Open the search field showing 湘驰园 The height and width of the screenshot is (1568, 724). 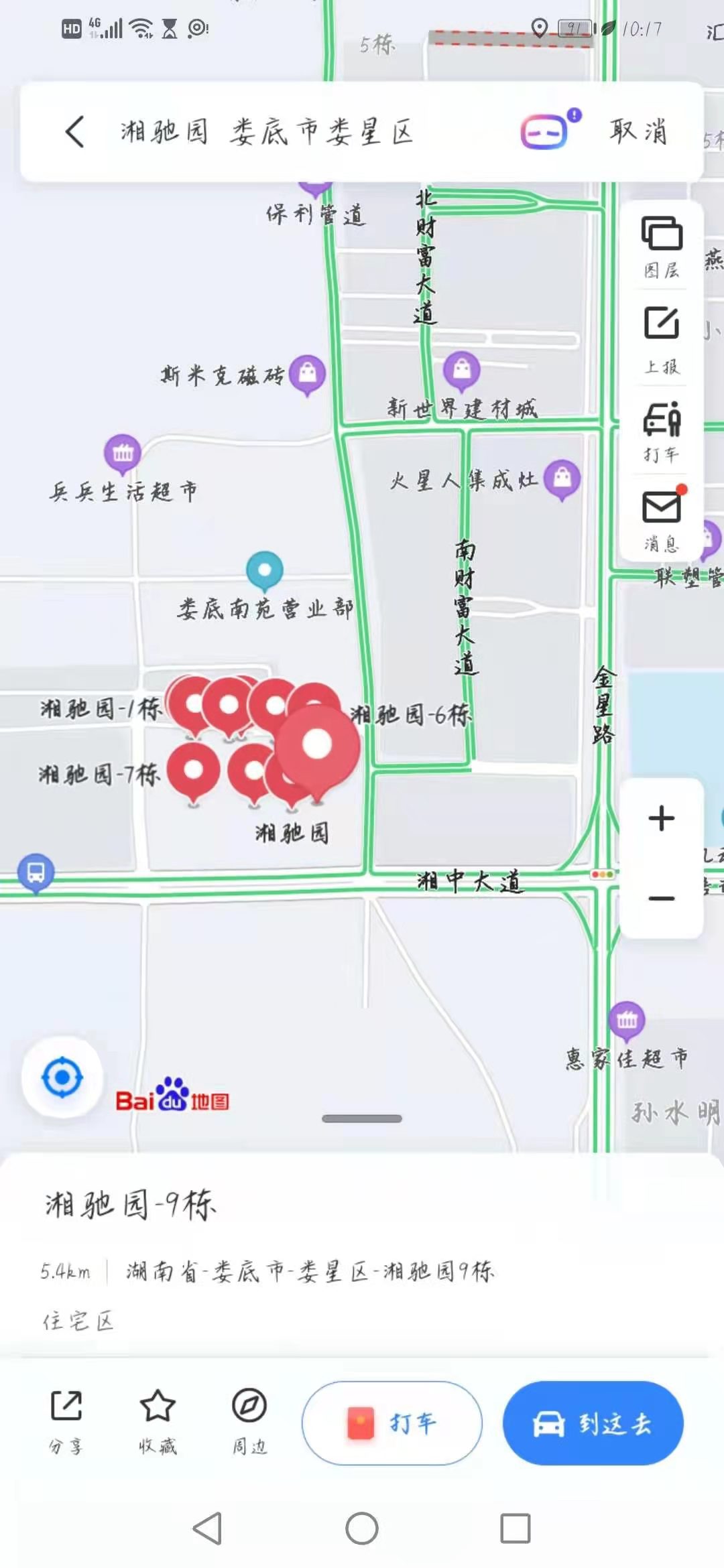click(x=268, y=131)
